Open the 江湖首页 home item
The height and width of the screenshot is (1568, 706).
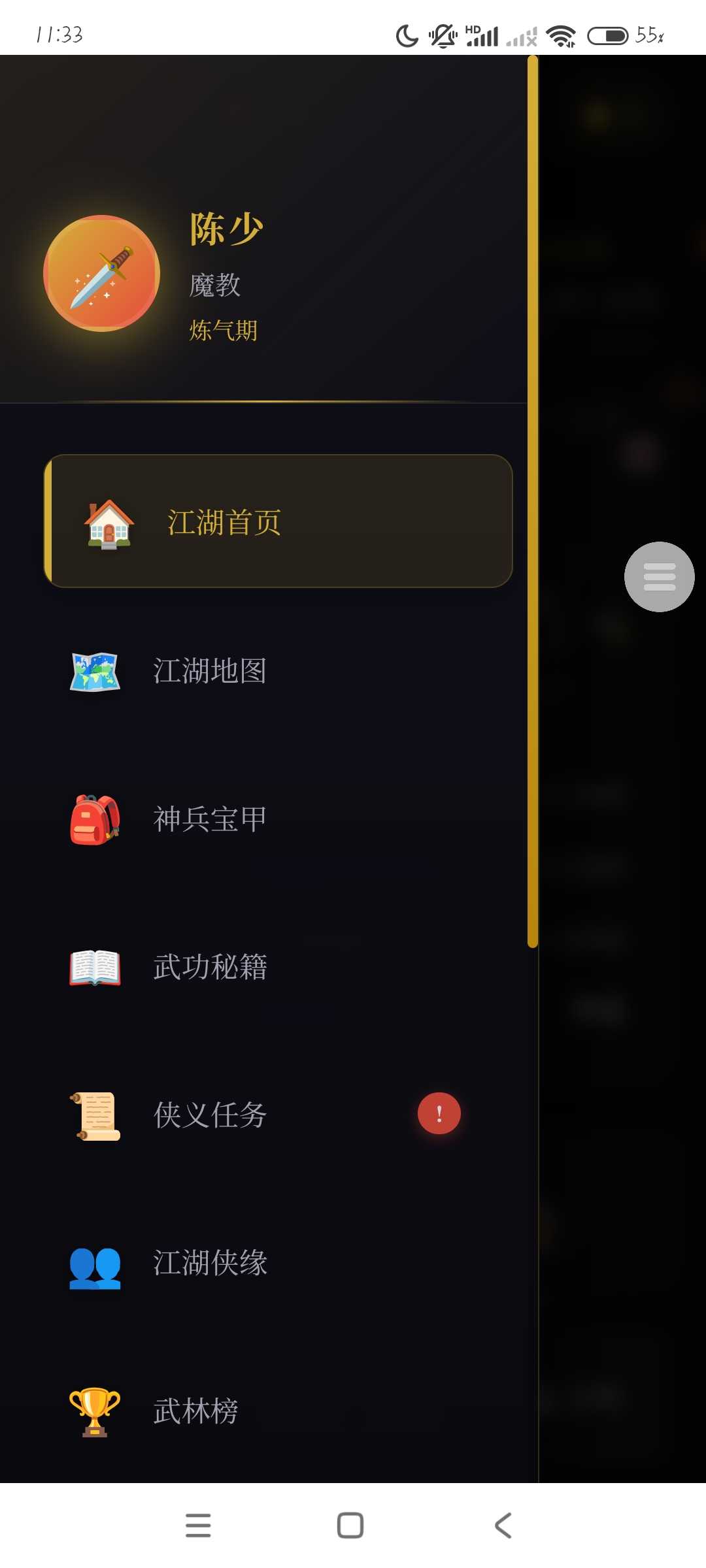[278, 521]
